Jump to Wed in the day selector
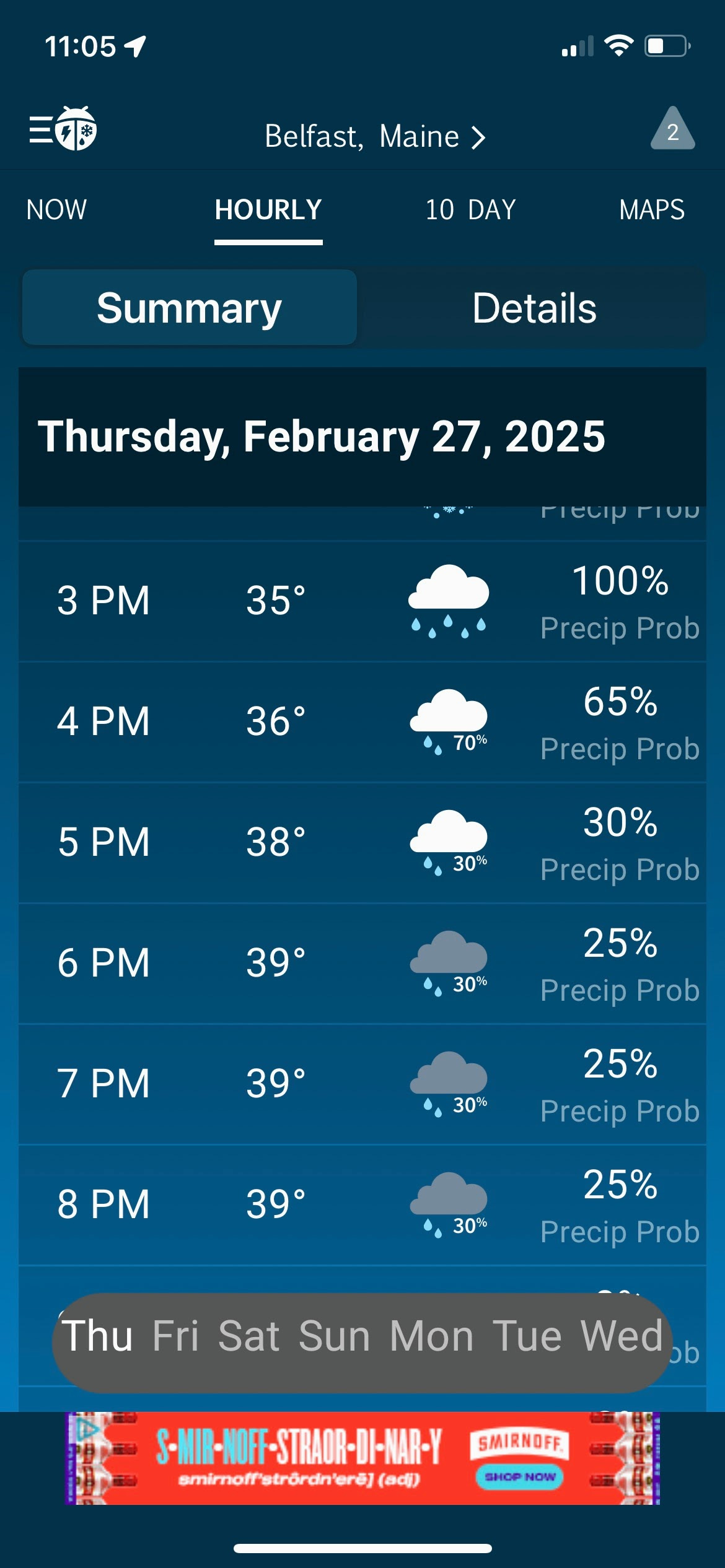Screen dimensions: 725x1568 coord(622,1336)
